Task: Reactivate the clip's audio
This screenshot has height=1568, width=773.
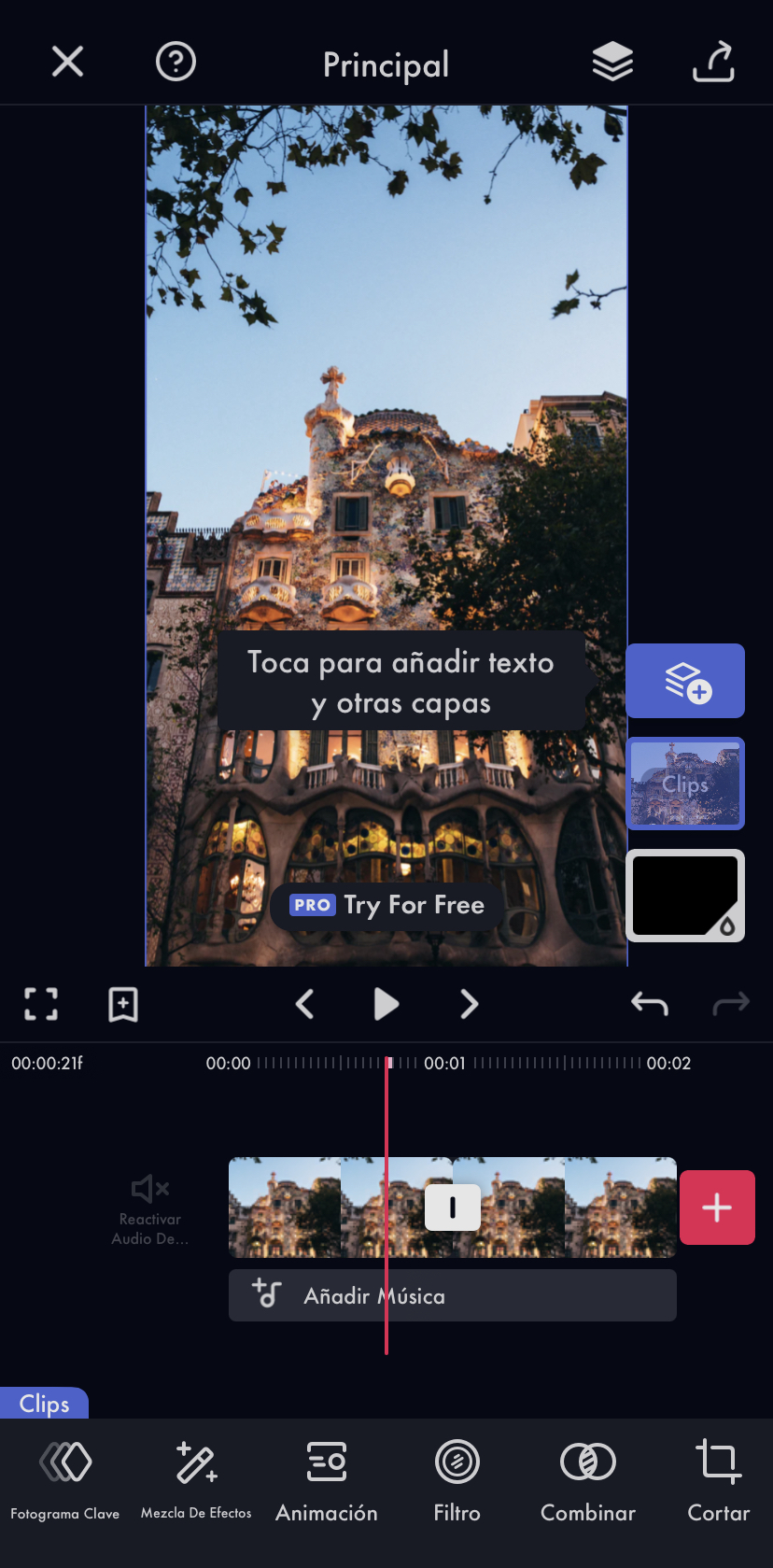Action: [150, 1208]
